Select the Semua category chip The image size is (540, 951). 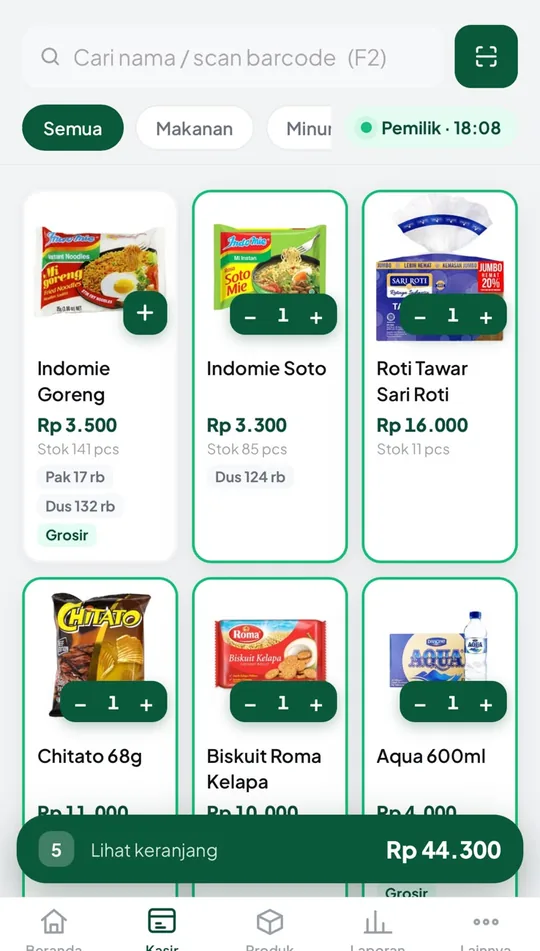tap(73, 128)
